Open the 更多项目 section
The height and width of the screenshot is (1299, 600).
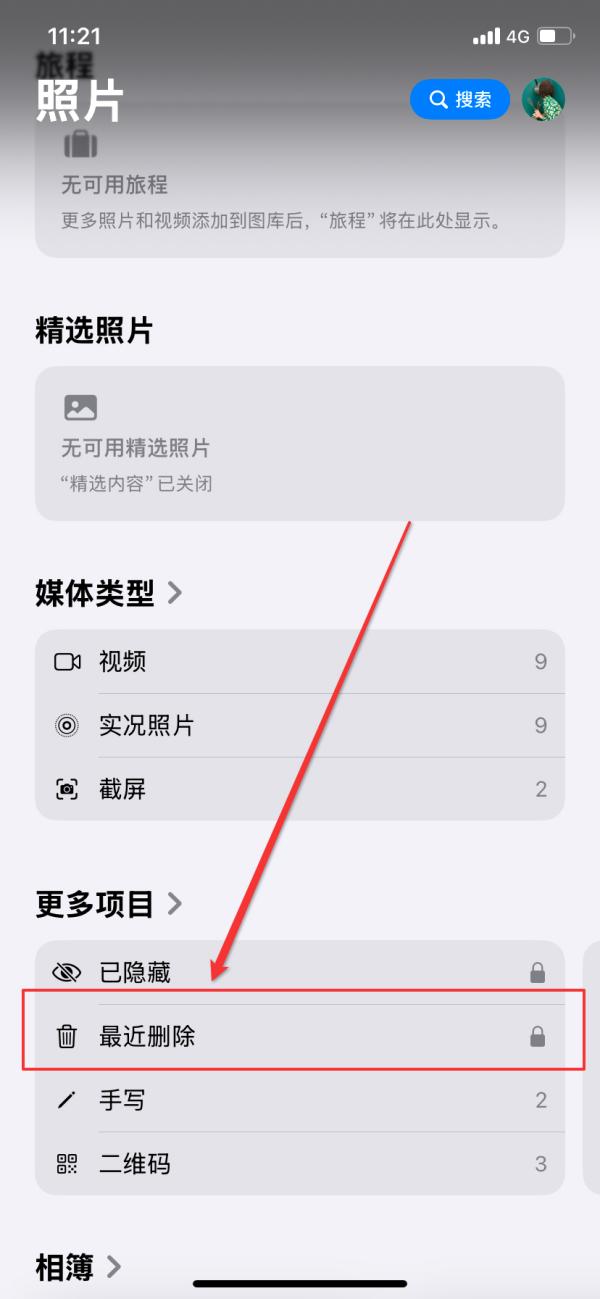pos(109,904)
